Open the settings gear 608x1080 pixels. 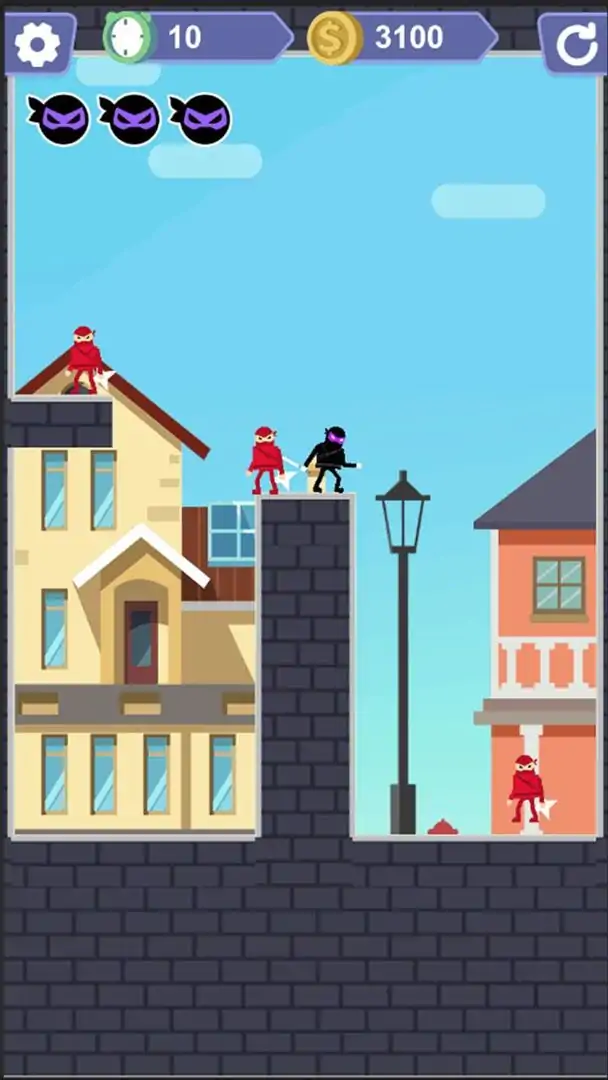(x=38, y=43)
